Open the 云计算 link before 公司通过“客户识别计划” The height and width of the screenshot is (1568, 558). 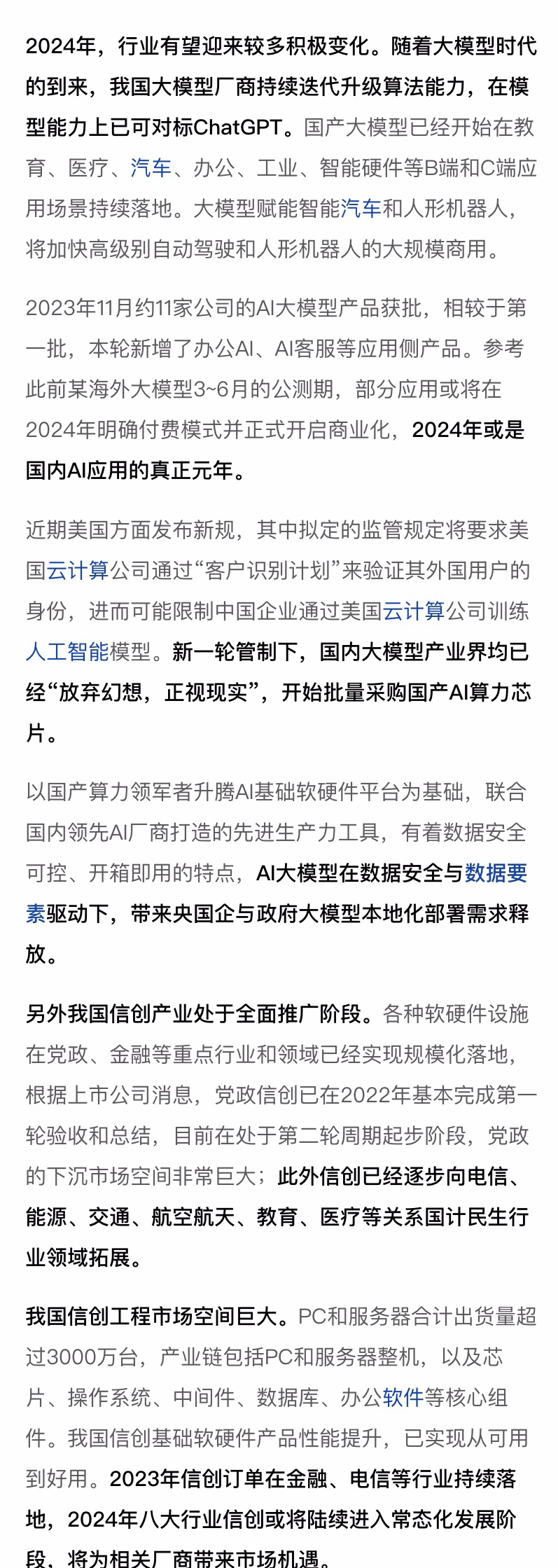pos(78,571)
